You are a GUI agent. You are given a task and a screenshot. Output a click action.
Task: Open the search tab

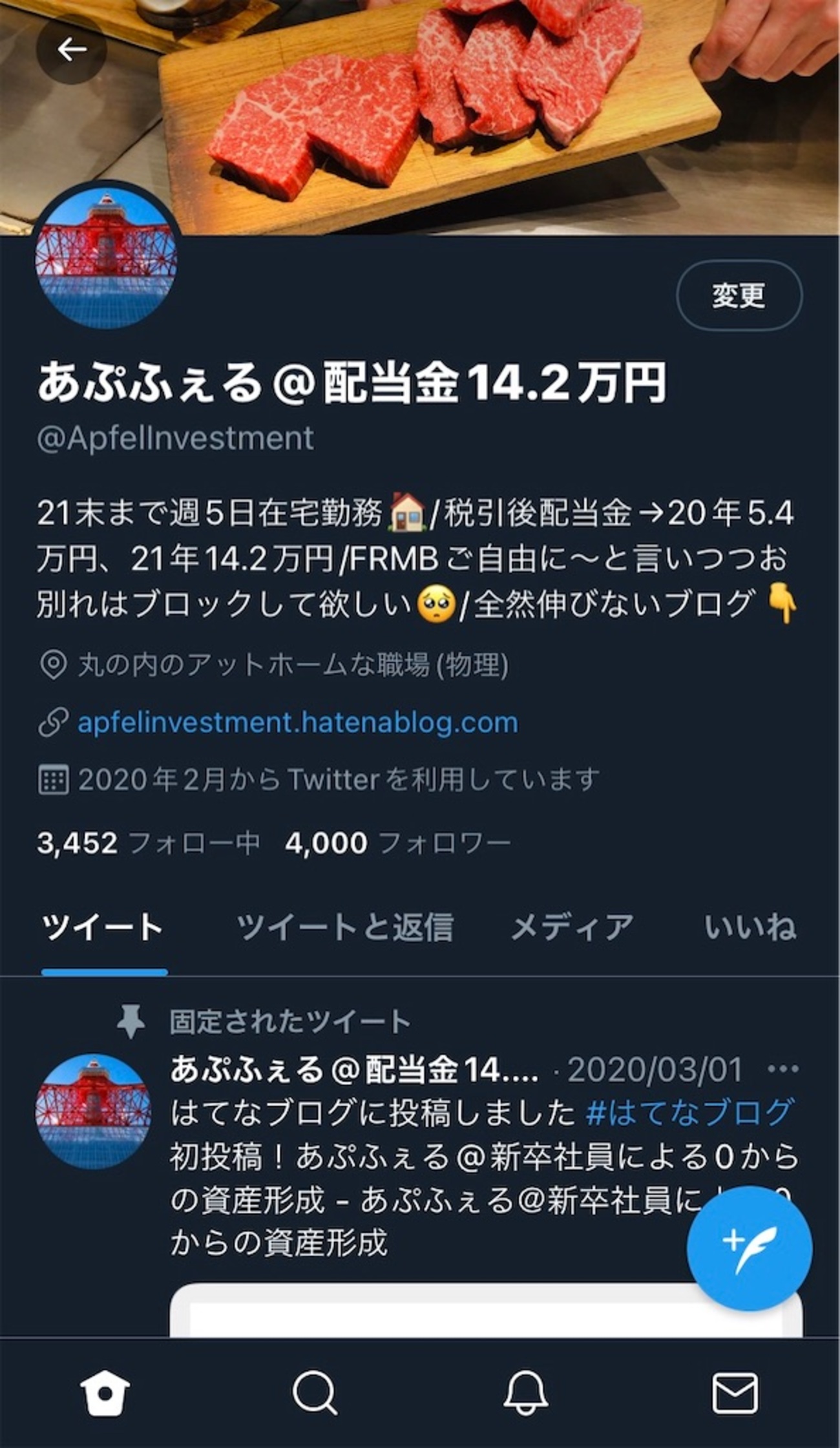pyautogui.click(x=315, y=1392)
